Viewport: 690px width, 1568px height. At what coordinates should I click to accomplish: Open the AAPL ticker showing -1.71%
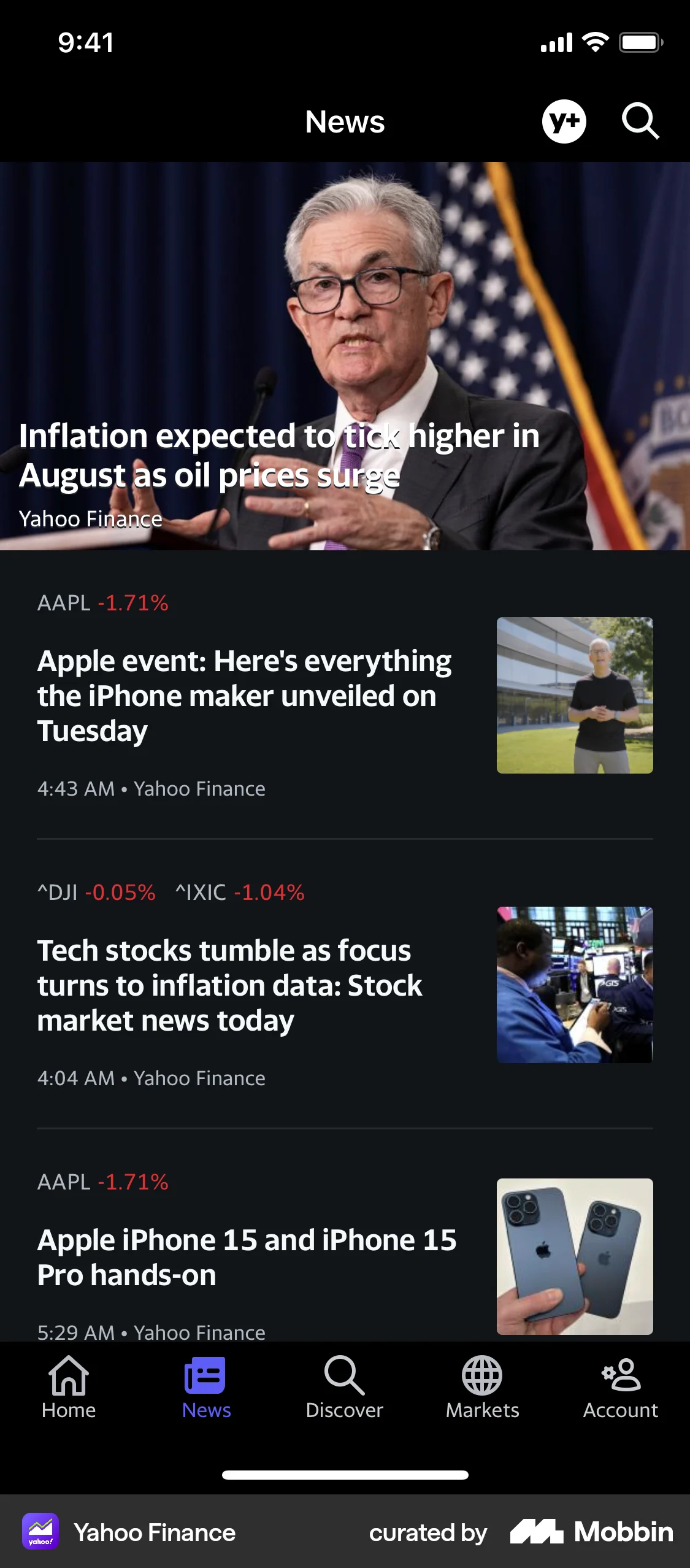pos(102,604)
